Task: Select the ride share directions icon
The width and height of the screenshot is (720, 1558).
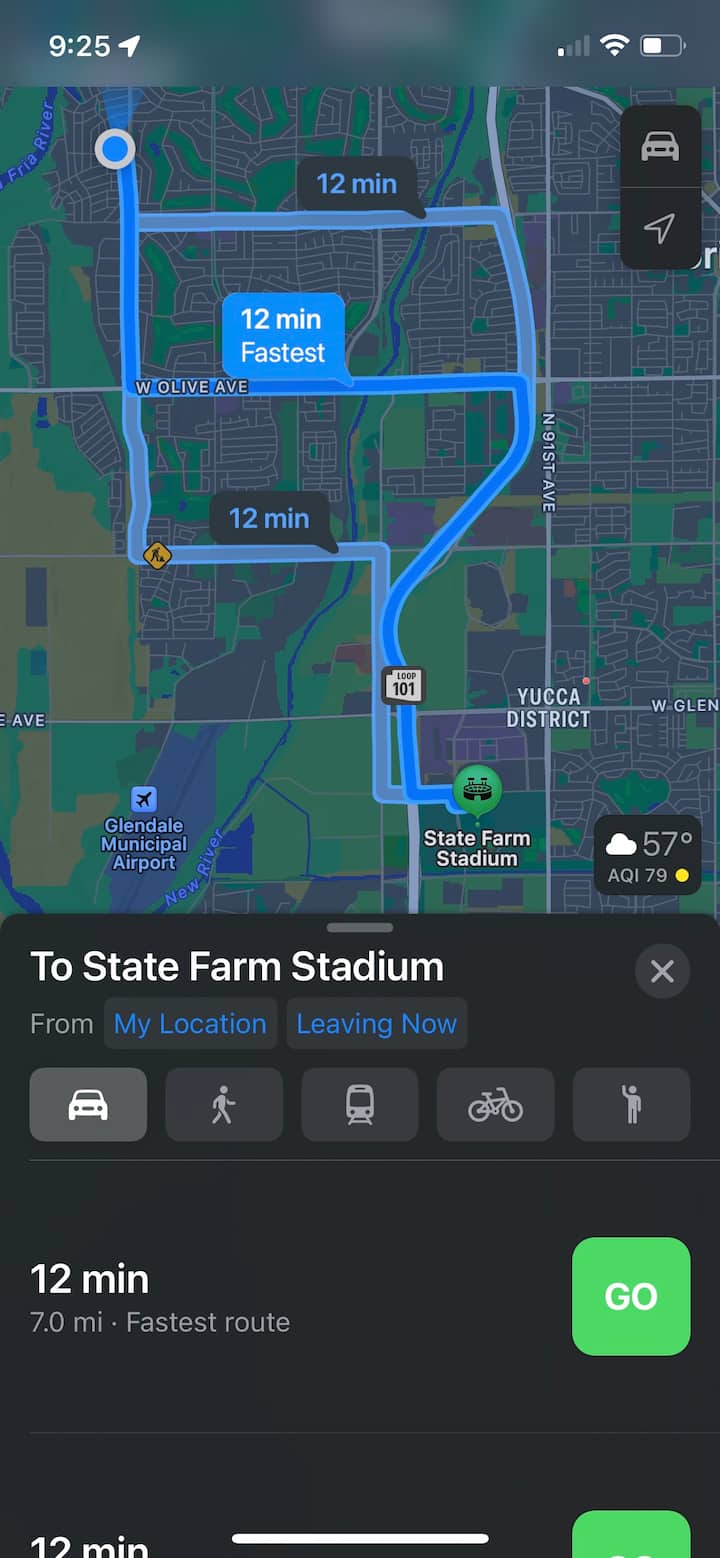Action: click(631, 1104)
